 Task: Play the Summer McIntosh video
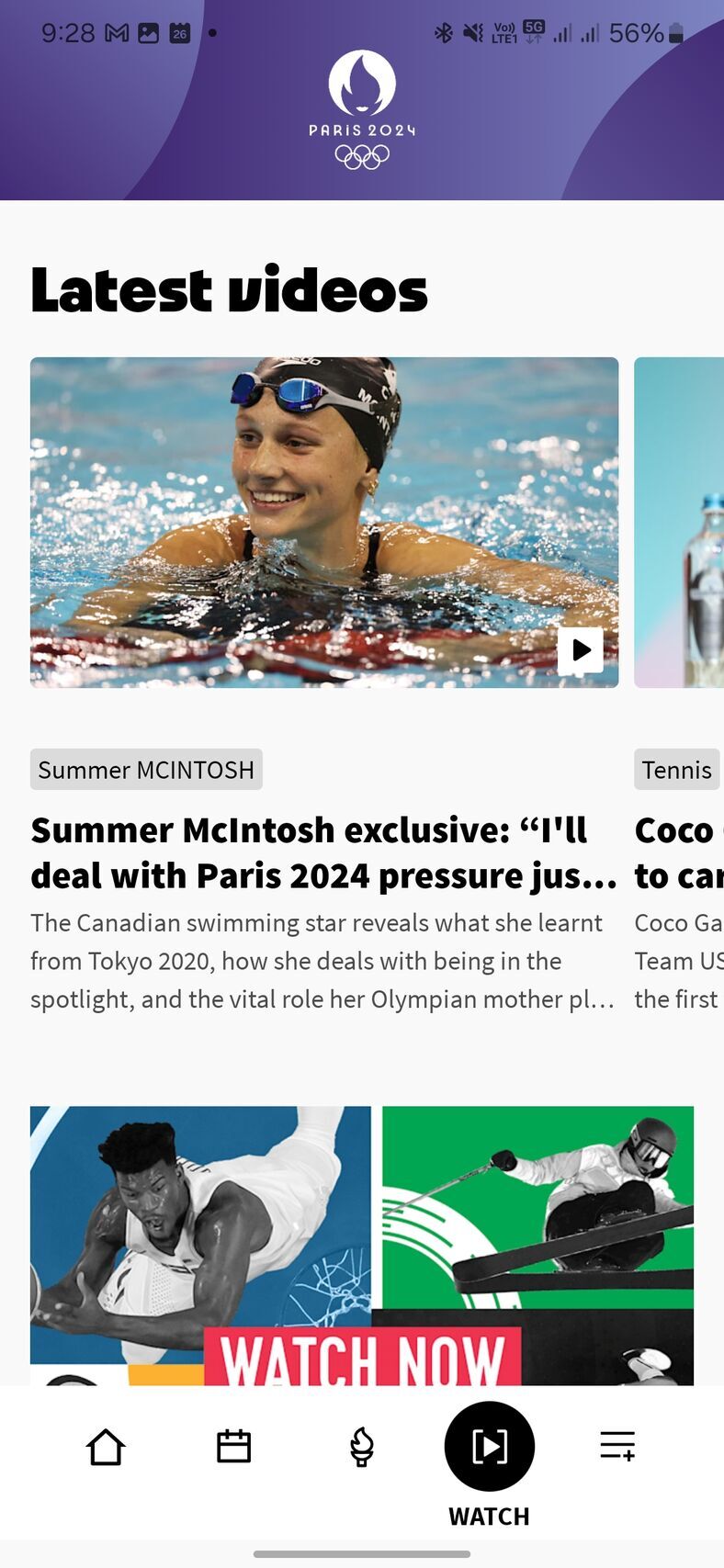tap(580, 649)
